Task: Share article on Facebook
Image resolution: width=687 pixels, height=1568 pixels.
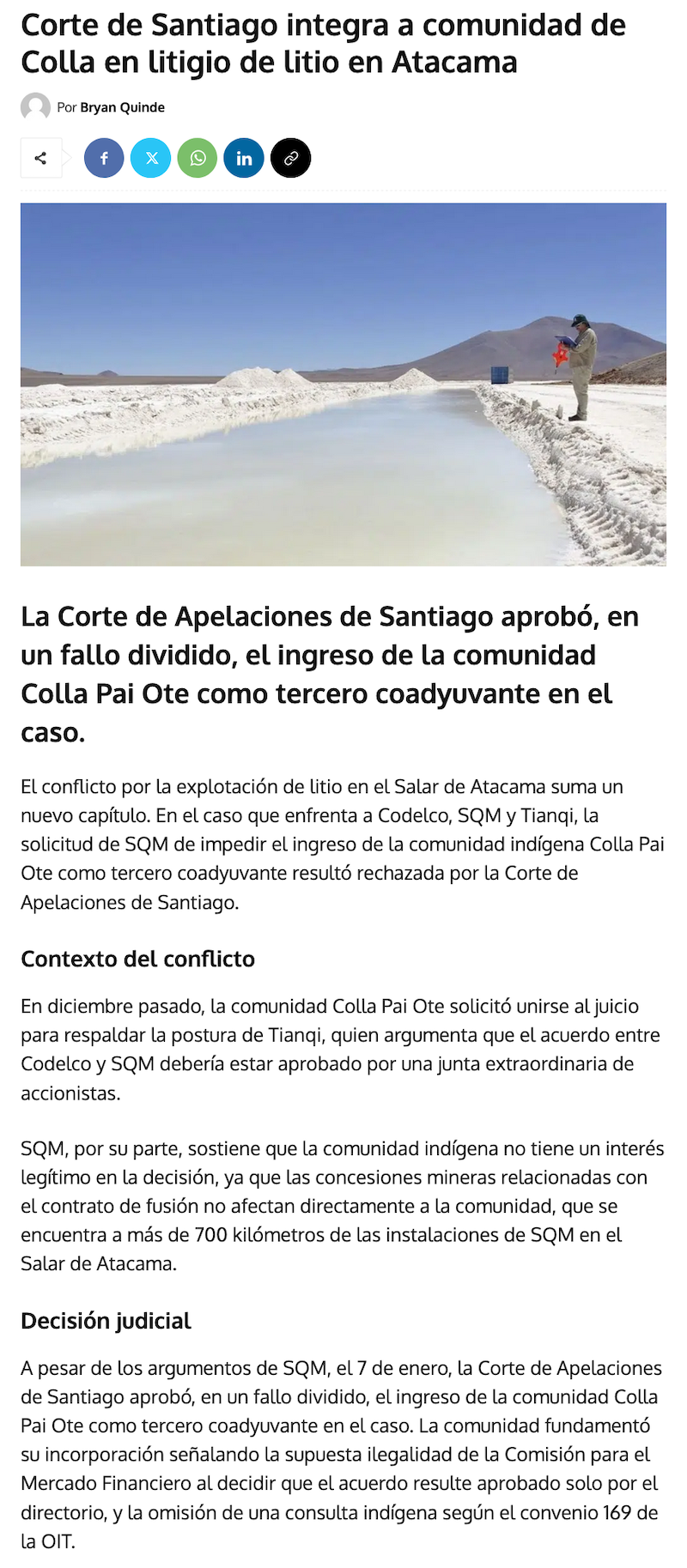Action: (104, 158)
